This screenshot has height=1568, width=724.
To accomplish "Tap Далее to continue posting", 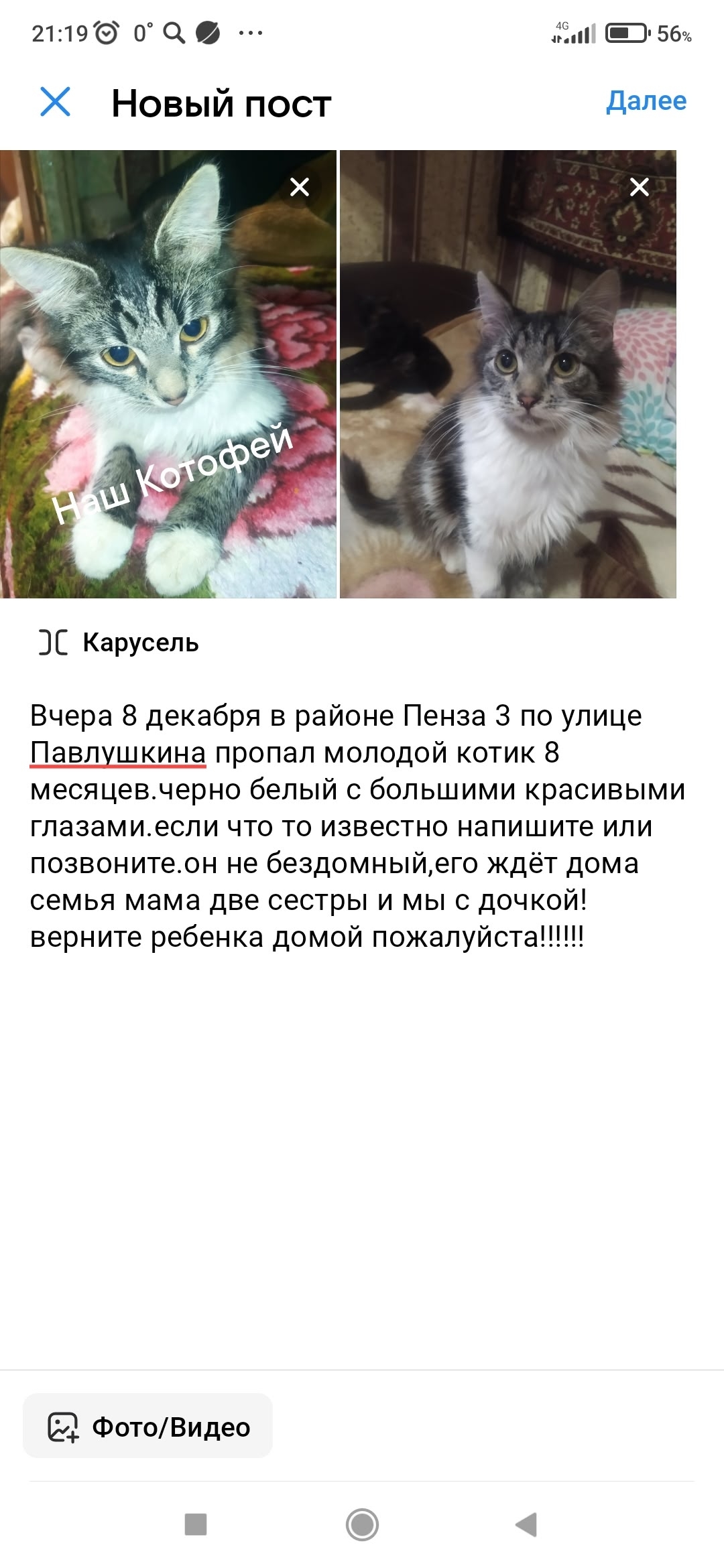I will click(646, 101).
